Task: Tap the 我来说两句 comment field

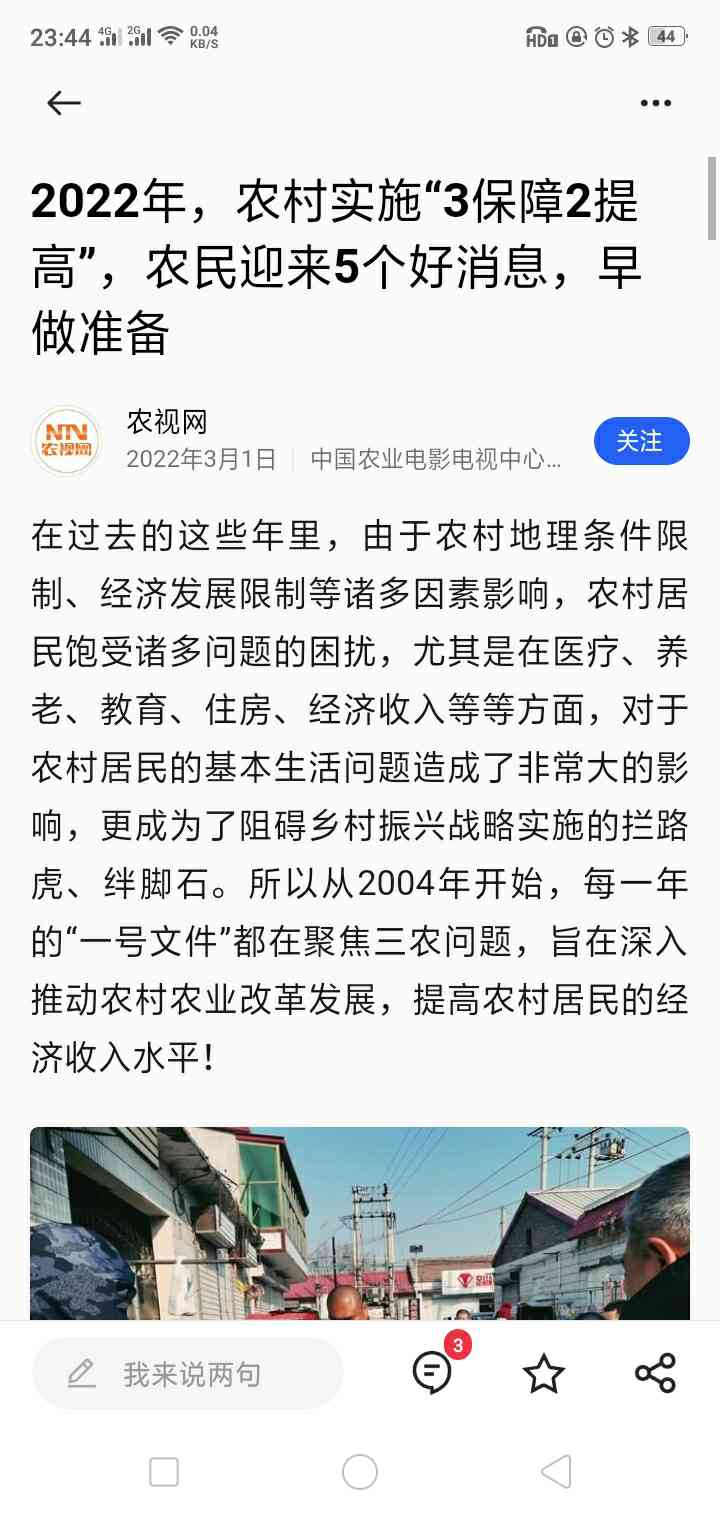Action: [x=188, y=1374]
